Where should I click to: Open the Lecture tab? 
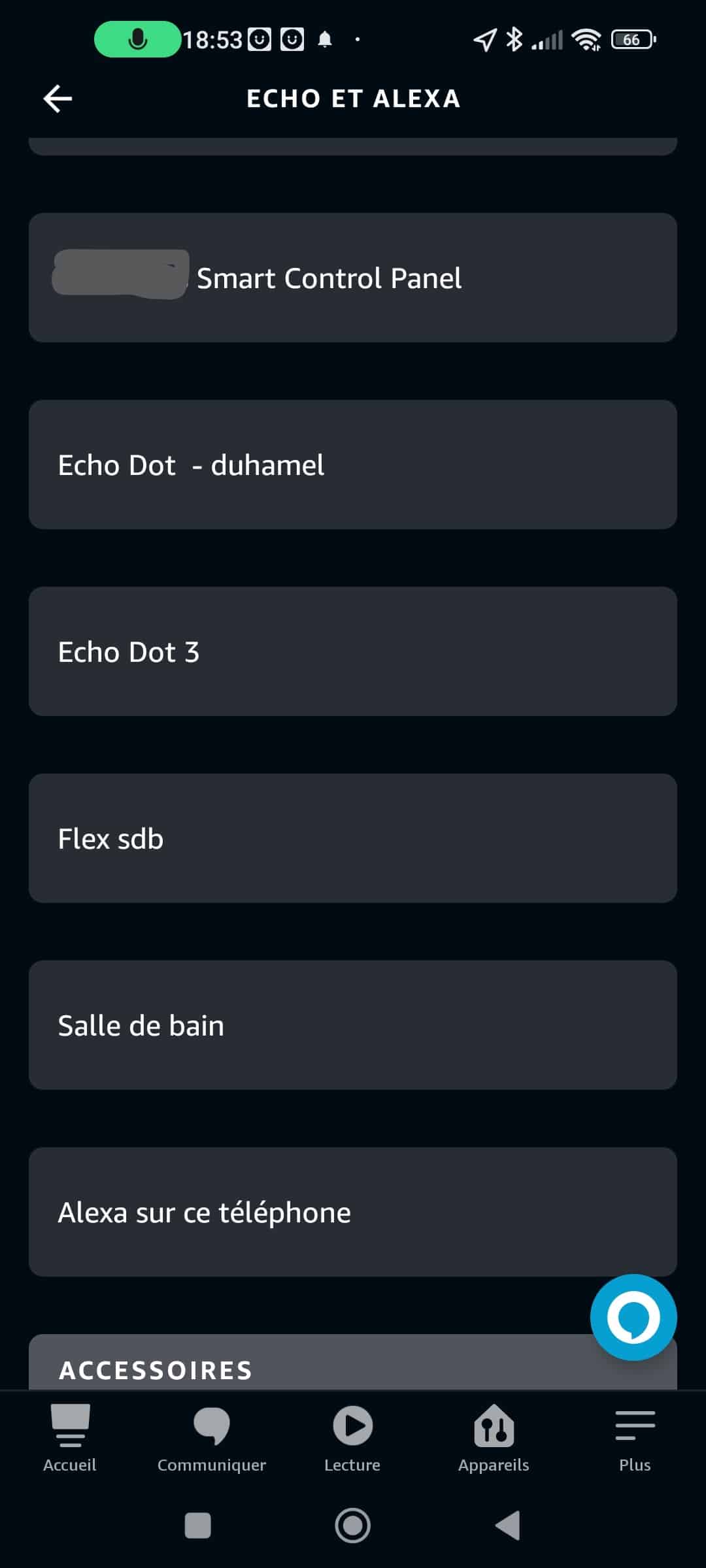coord(352,1439)
